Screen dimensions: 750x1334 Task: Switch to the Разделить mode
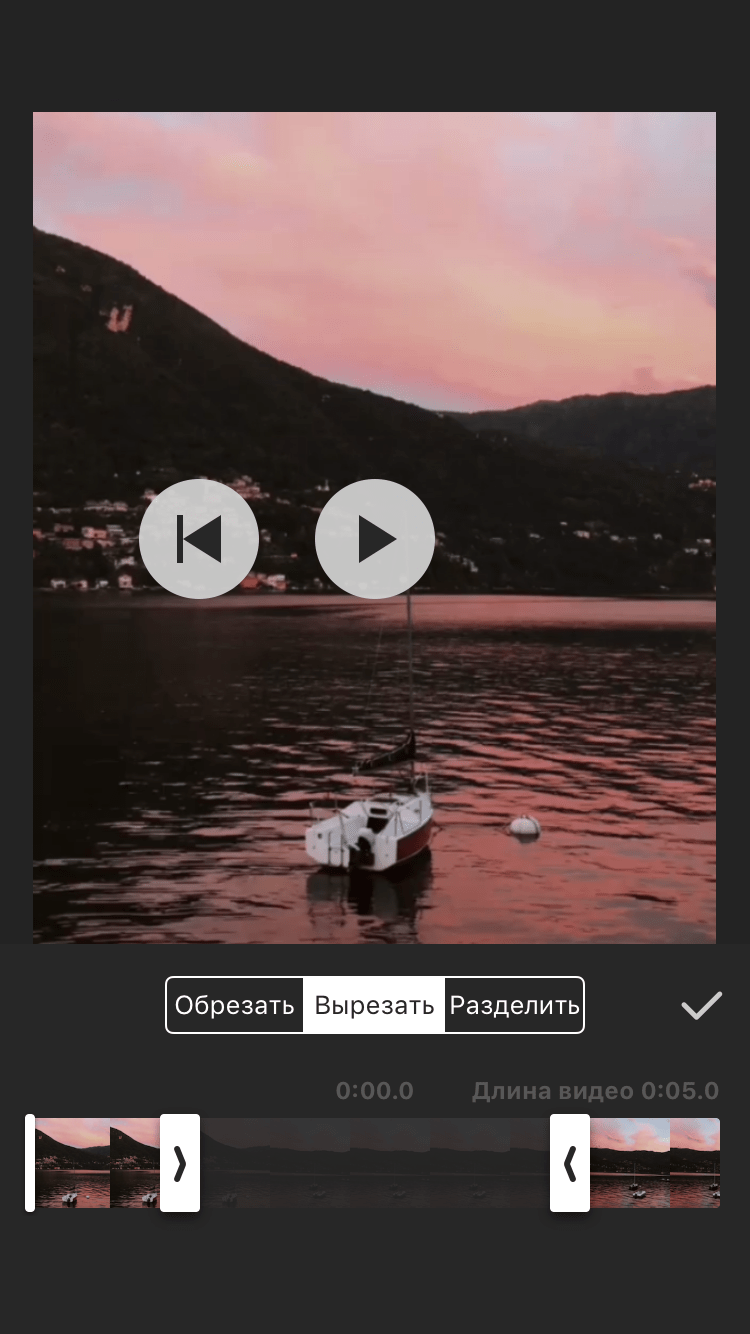(514, 1005)
